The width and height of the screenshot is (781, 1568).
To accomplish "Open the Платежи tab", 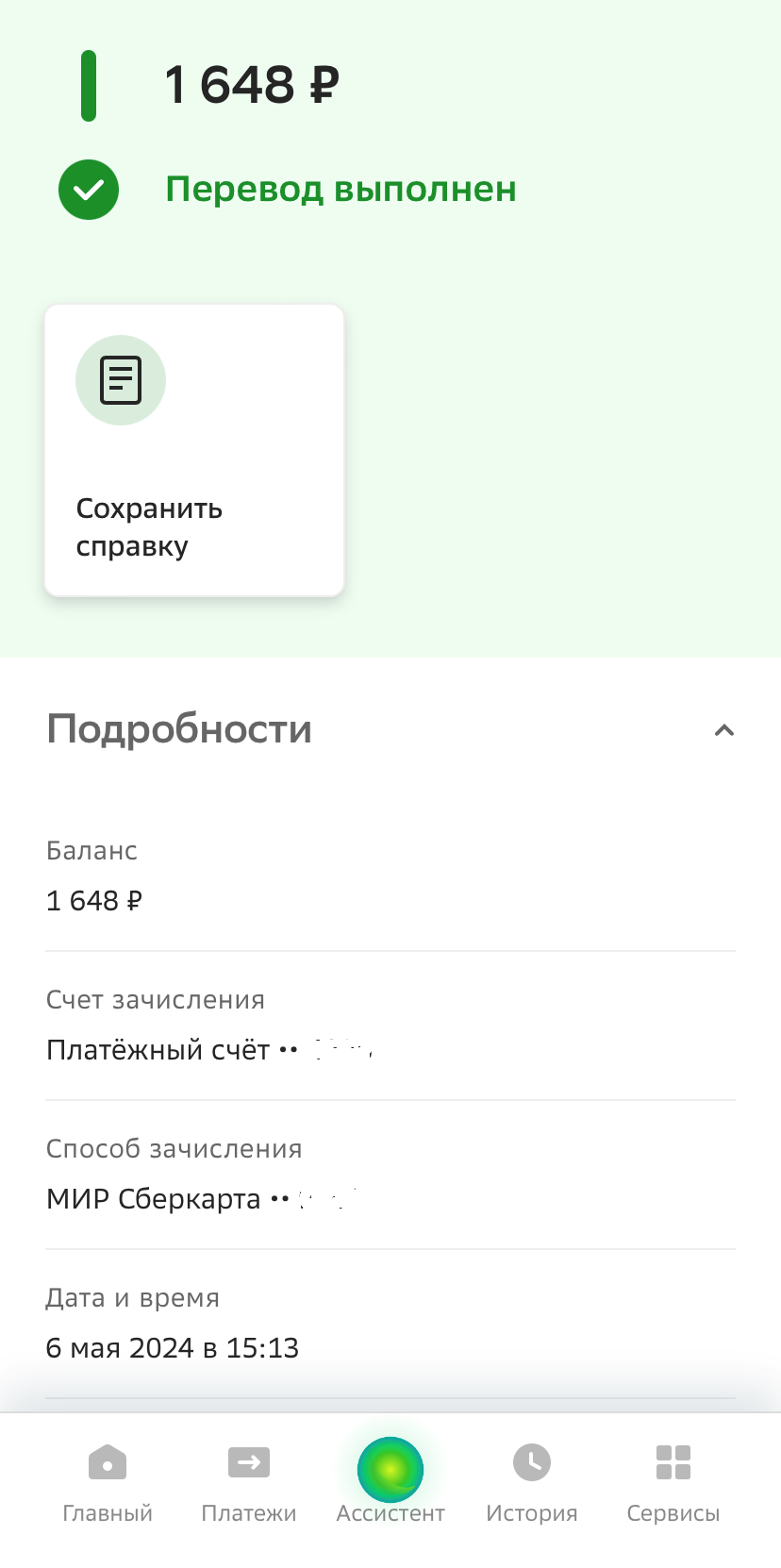I will click(x=249, y=1481).
